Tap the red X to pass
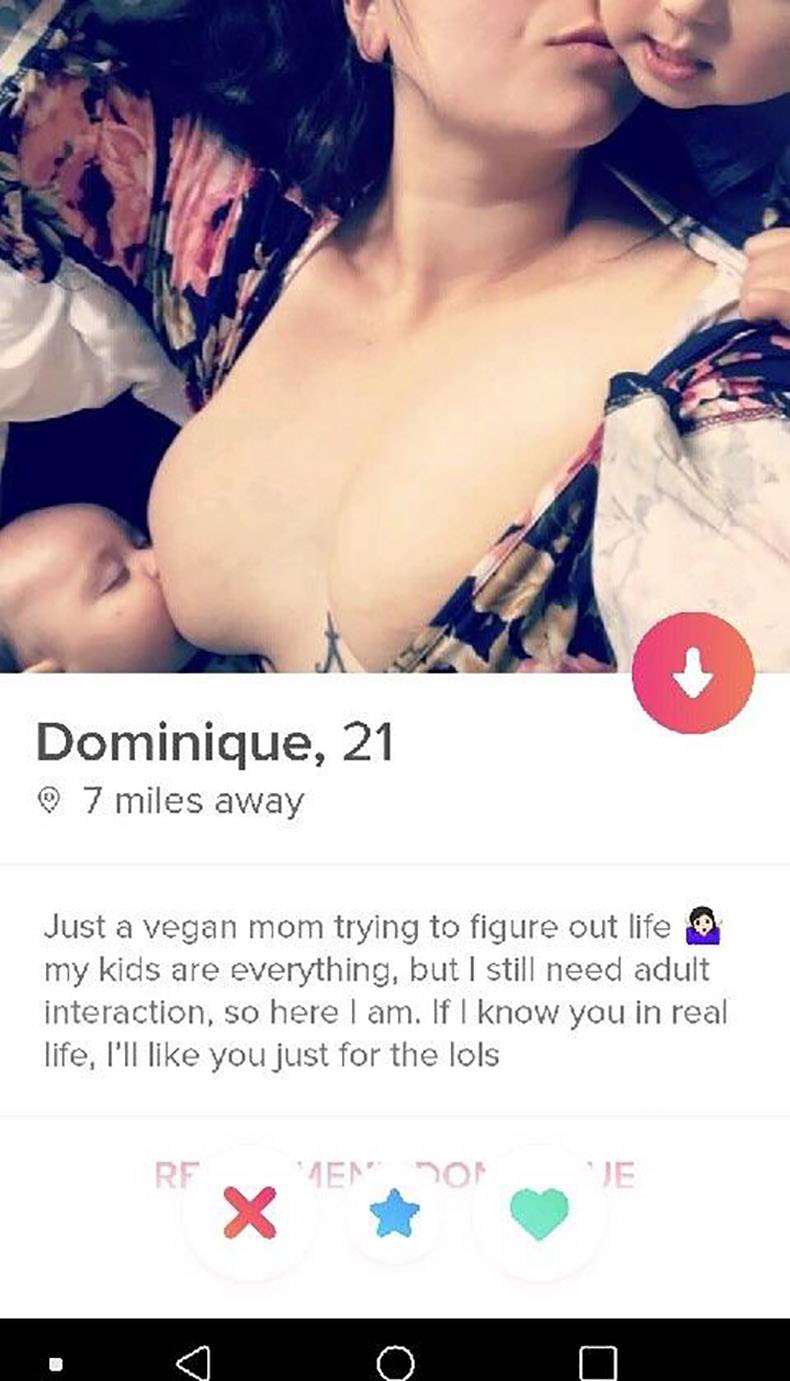 tap(249, 1213)
